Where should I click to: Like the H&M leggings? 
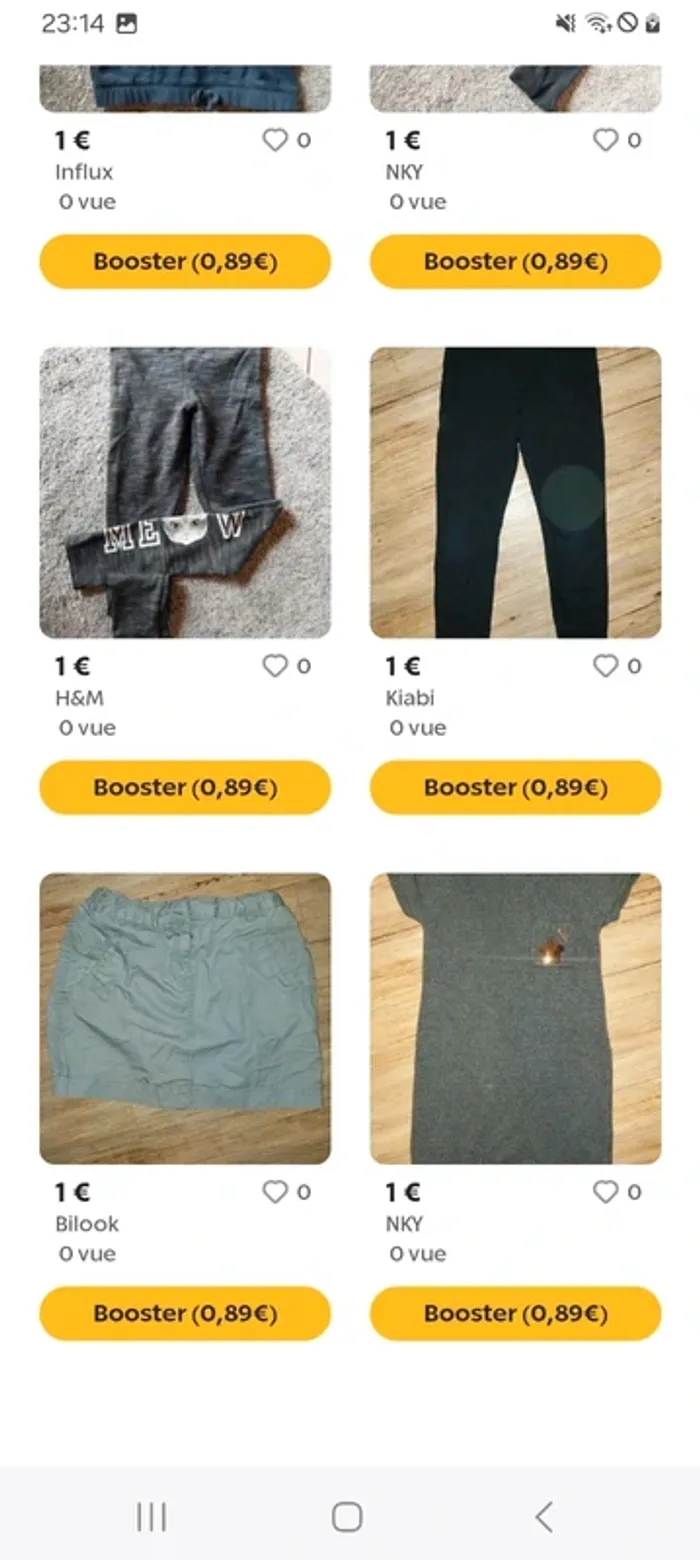pos(275,666)
